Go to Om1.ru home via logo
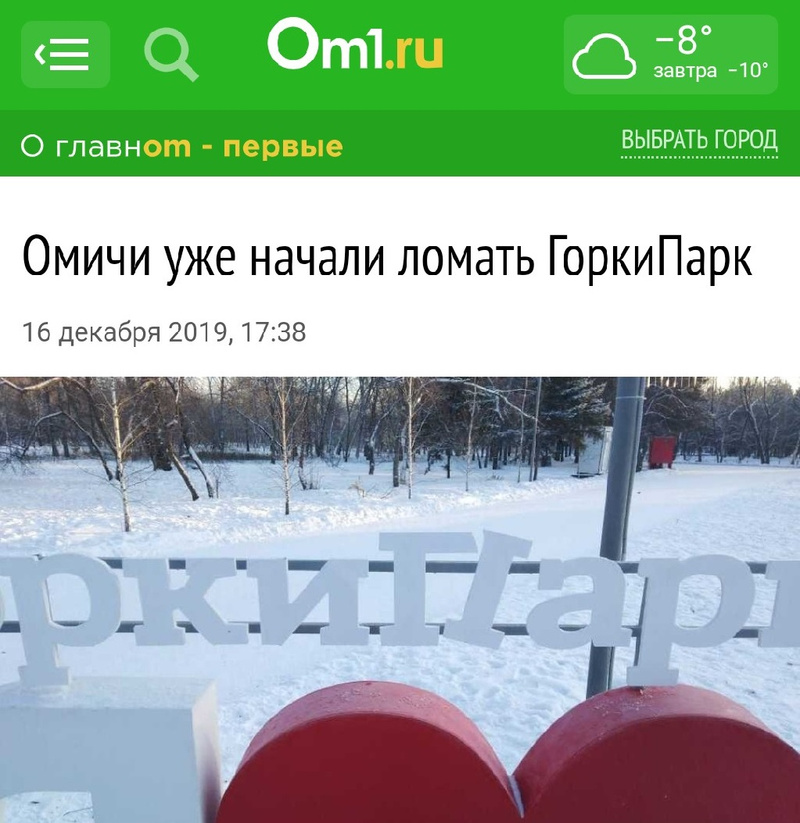 (355, 46)
